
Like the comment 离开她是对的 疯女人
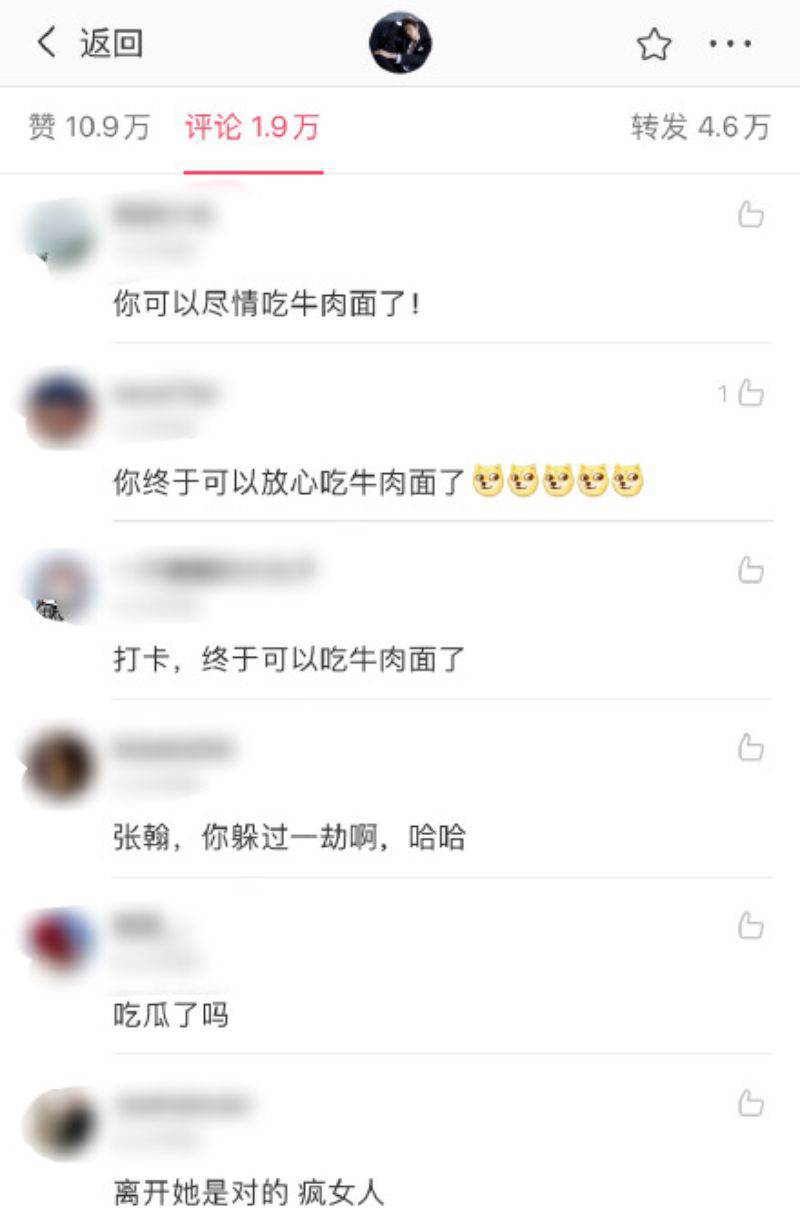click(x=751, y=1104)
